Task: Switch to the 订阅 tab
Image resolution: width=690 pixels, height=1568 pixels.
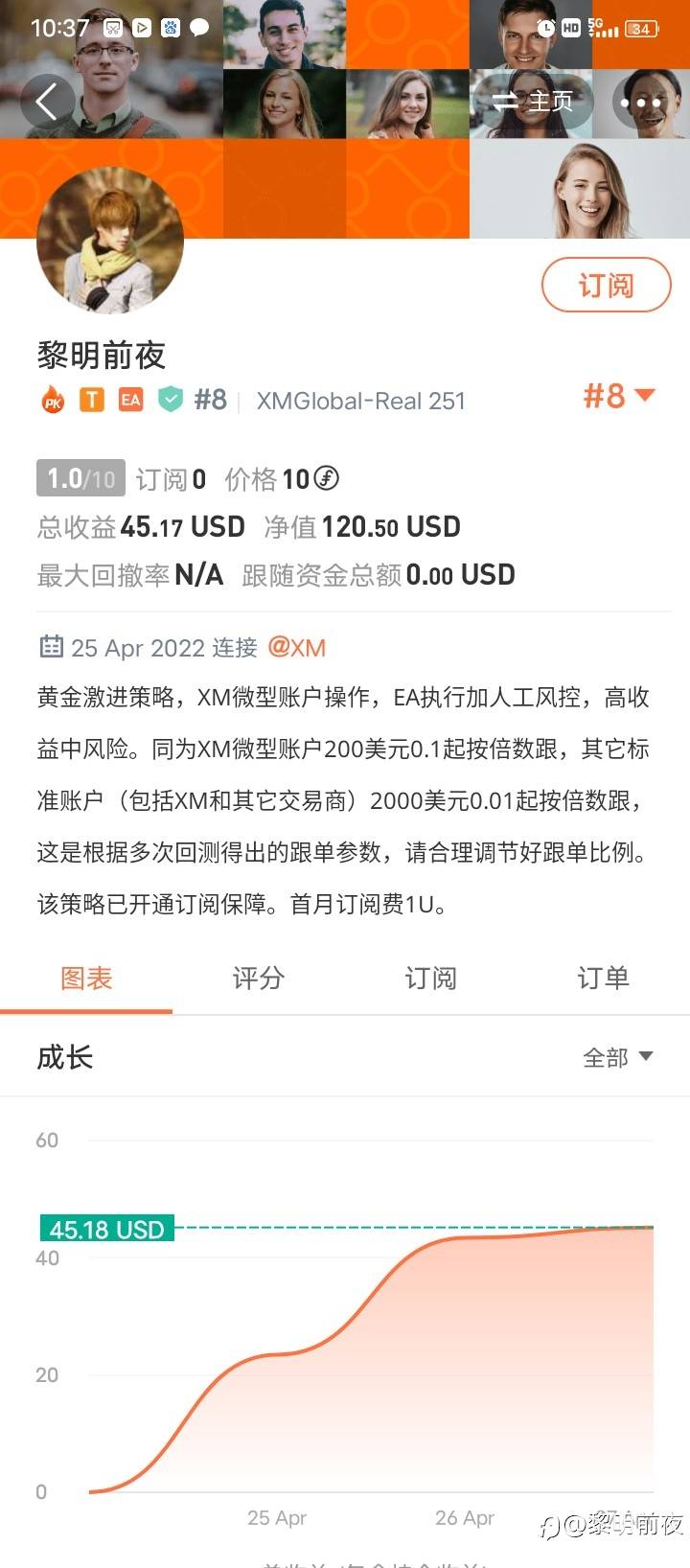Action: [x=431, y=978]
